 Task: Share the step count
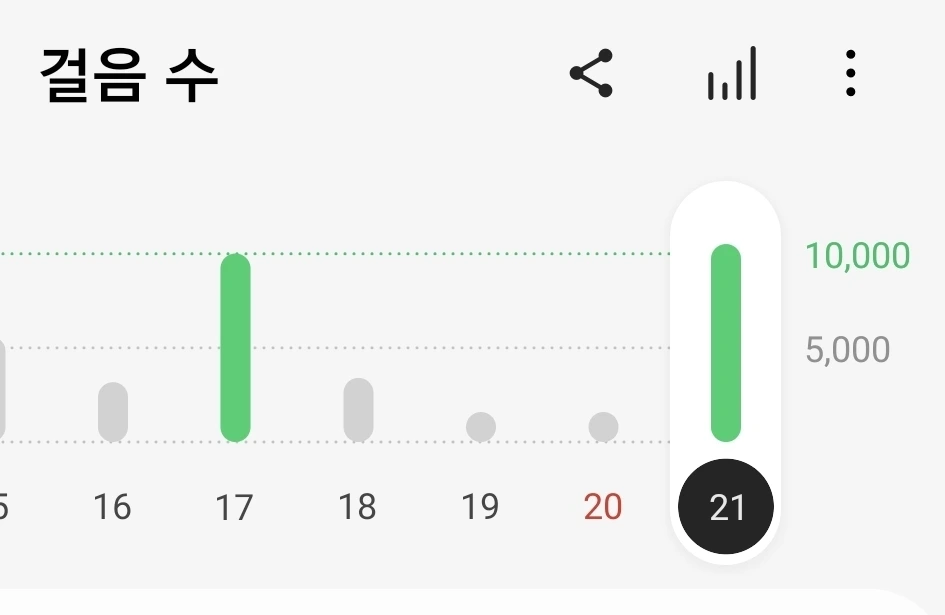pyautogui.click(x=591, y=73)
